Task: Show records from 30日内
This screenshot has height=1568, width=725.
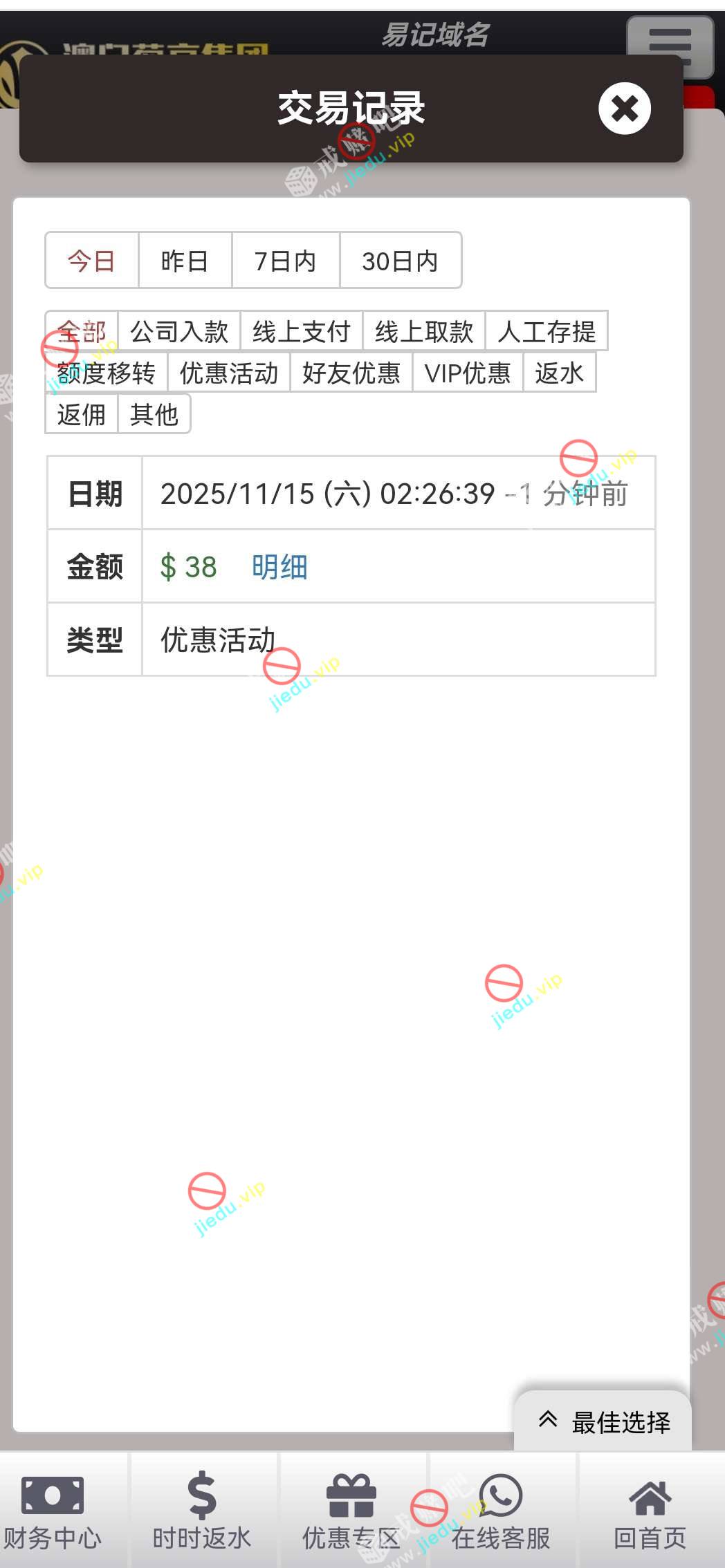Action: pos(400,261)
